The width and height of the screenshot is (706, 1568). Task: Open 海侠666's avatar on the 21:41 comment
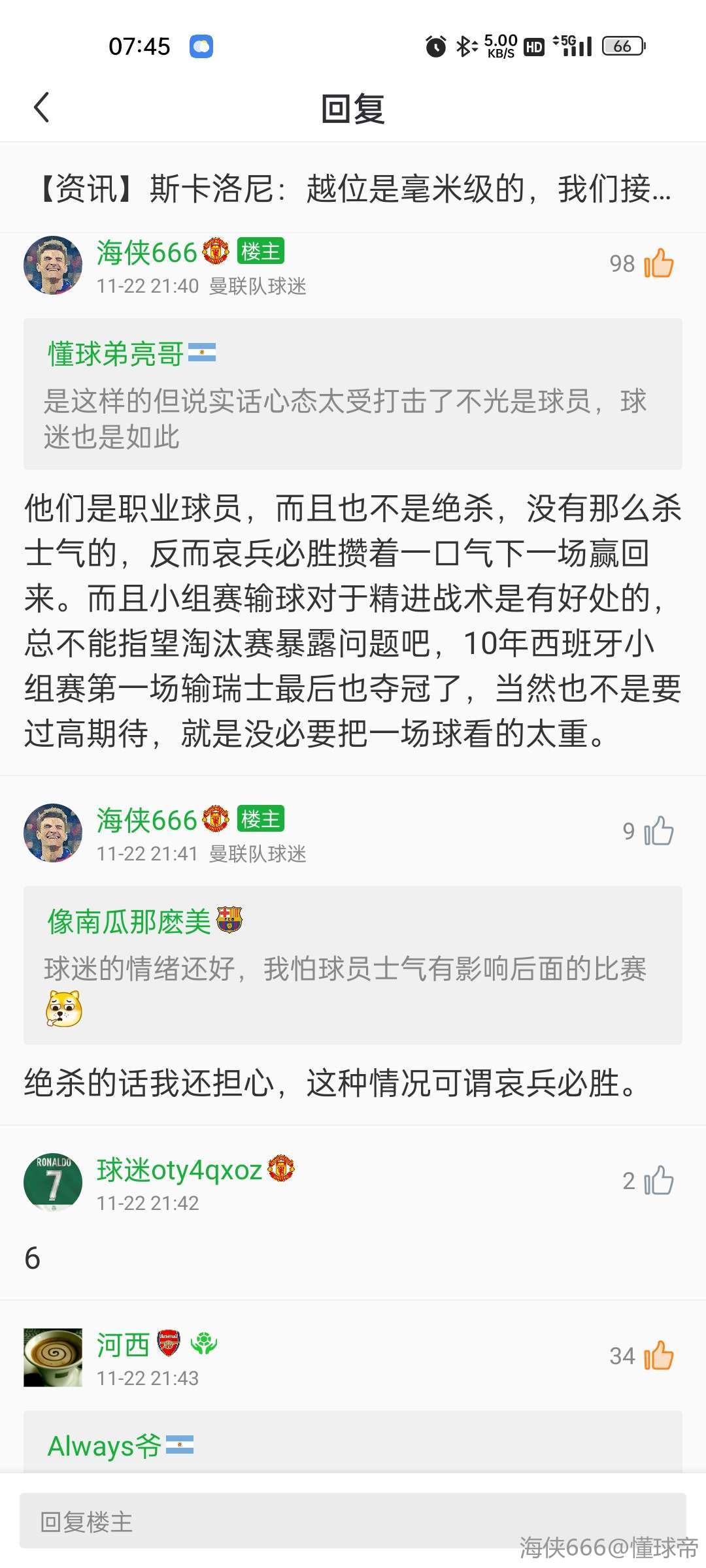click(x=53, y=832)
